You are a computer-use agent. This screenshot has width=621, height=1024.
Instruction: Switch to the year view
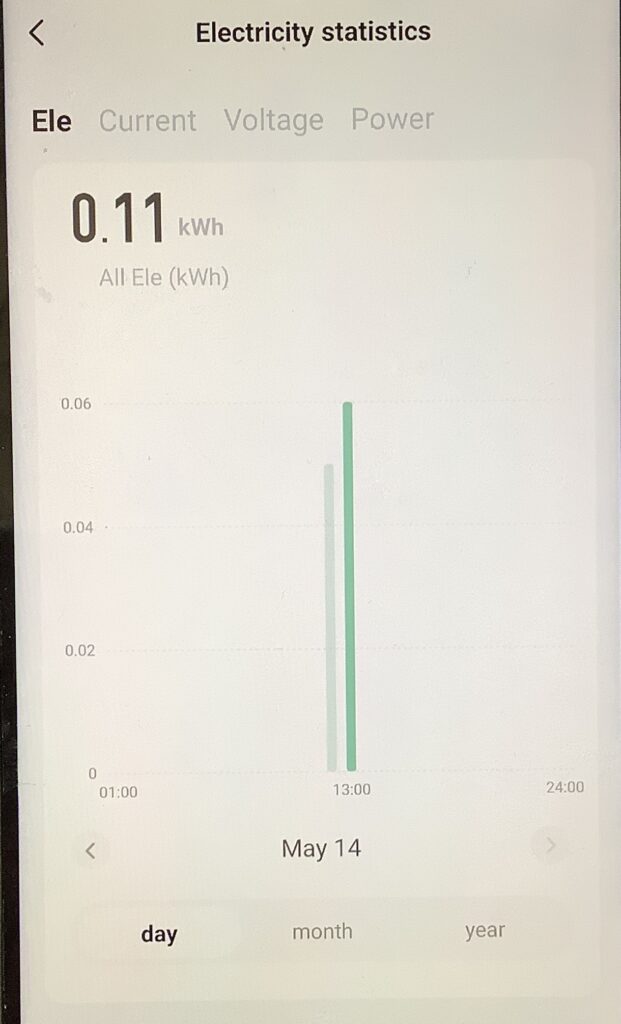485,931
